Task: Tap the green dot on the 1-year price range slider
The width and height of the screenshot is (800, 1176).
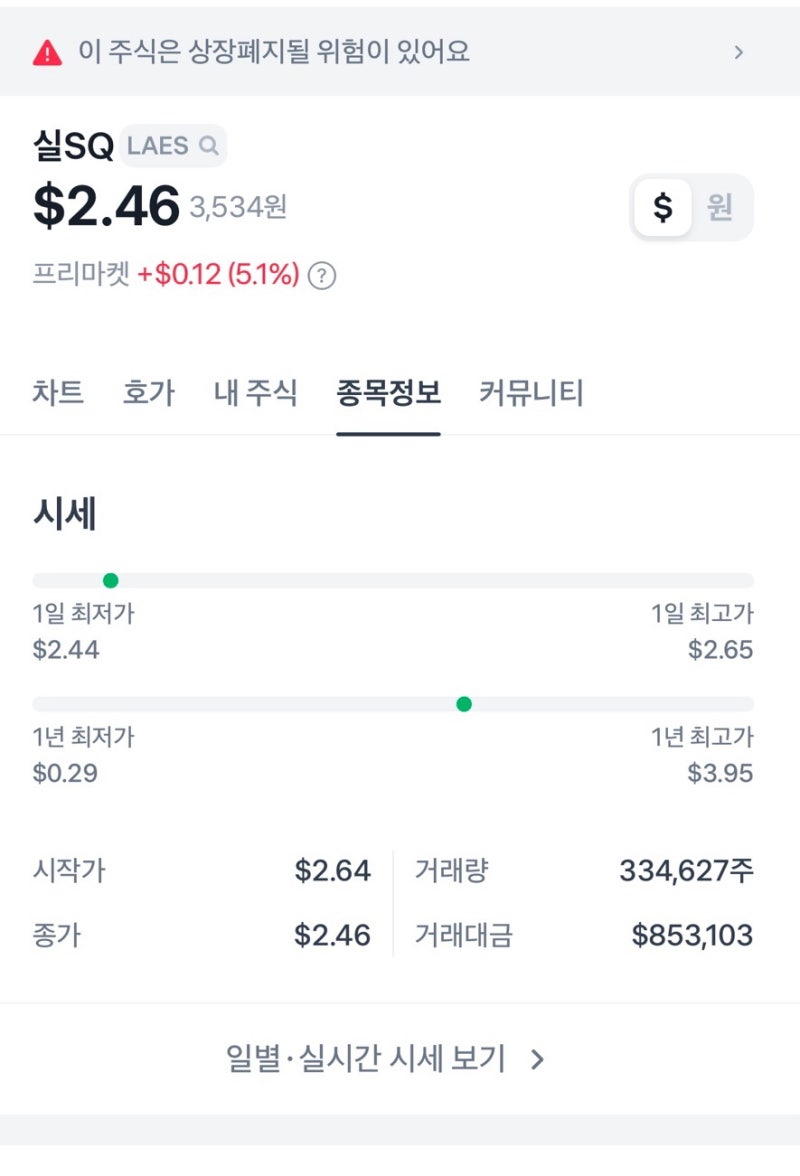Action: tap(464, 704)
